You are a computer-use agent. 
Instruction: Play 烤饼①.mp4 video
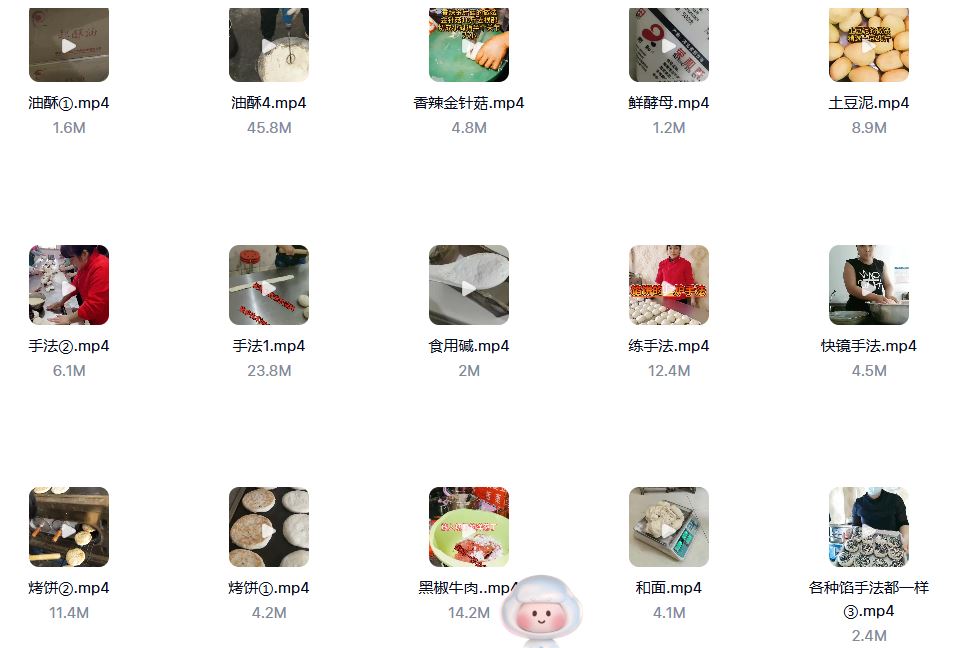pyautogui.click(x=268, y=528)
